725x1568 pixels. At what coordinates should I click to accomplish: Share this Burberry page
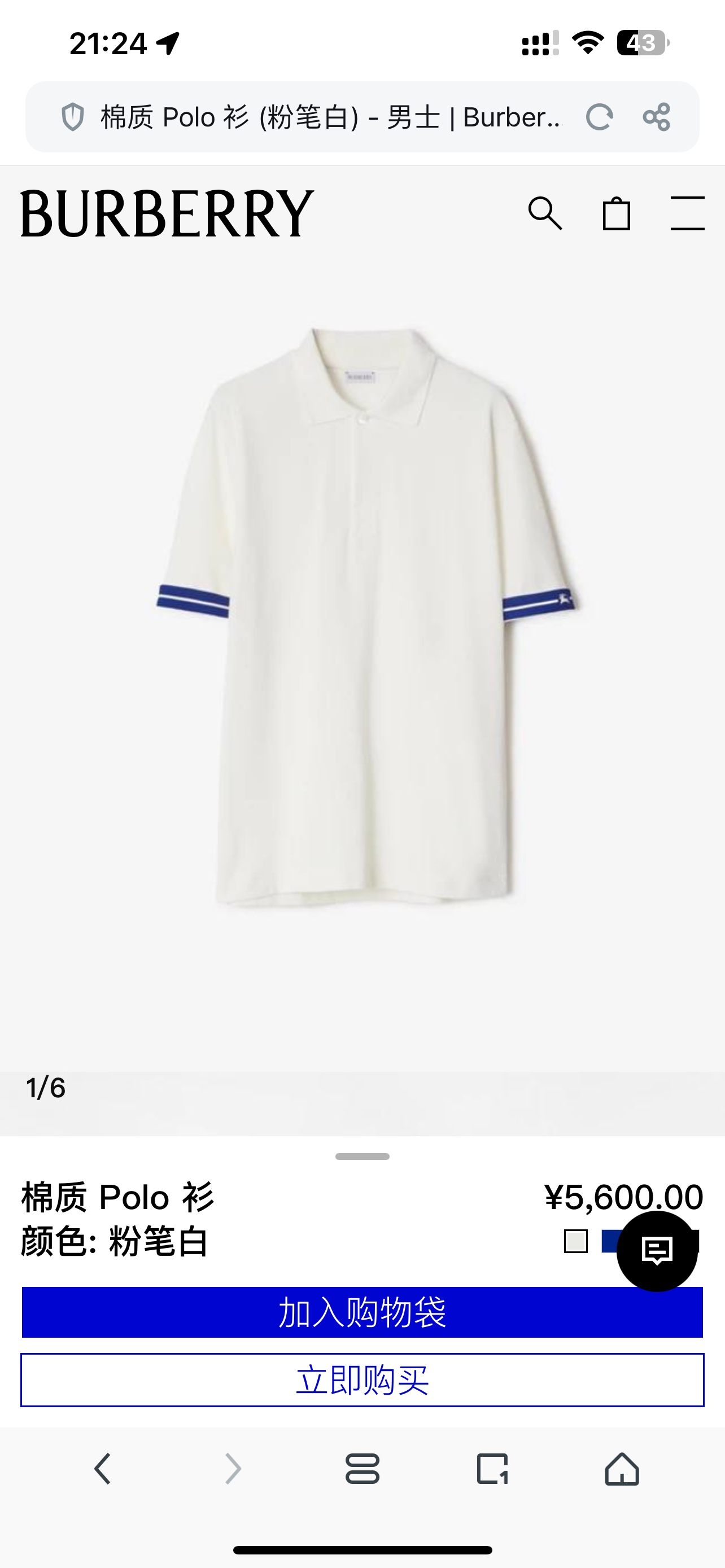(656, 117)
